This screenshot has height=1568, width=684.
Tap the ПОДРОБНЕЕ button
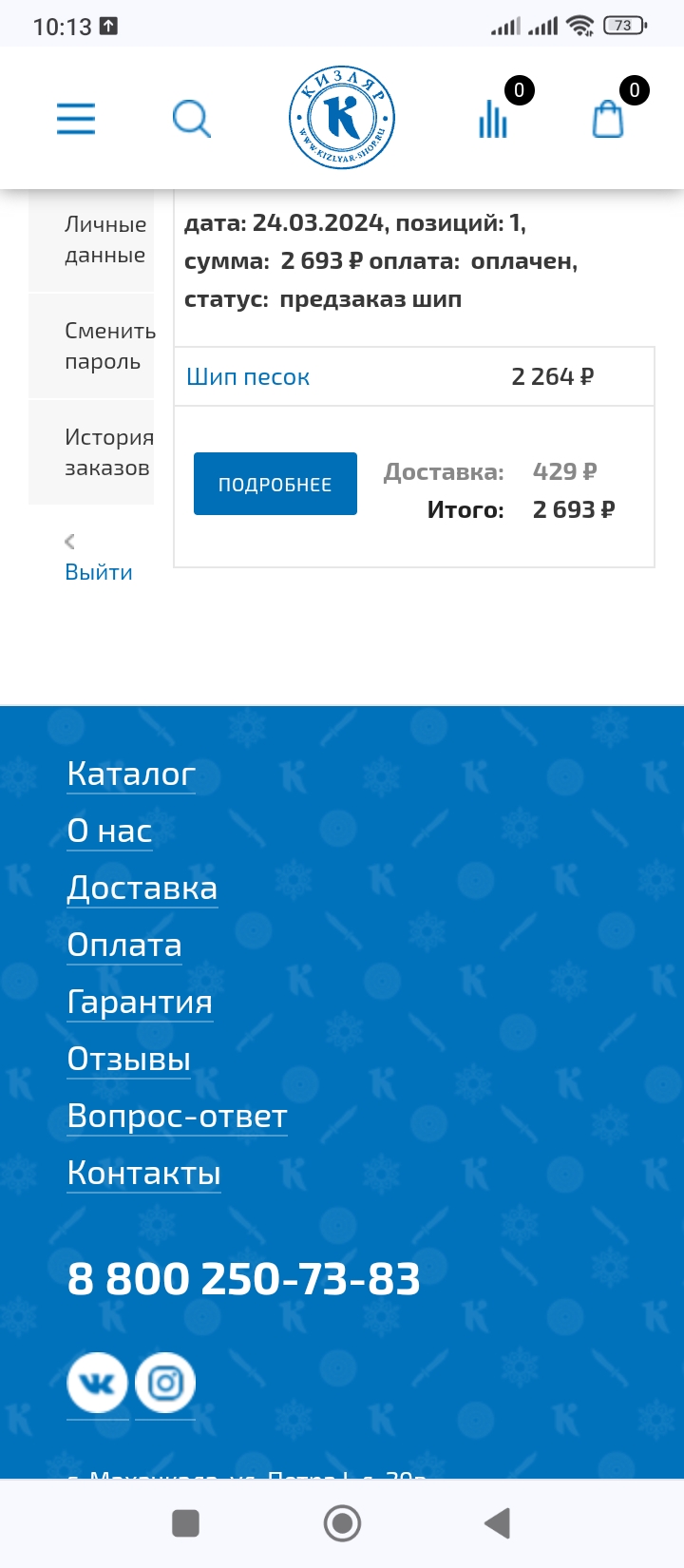tap(275, 484)
